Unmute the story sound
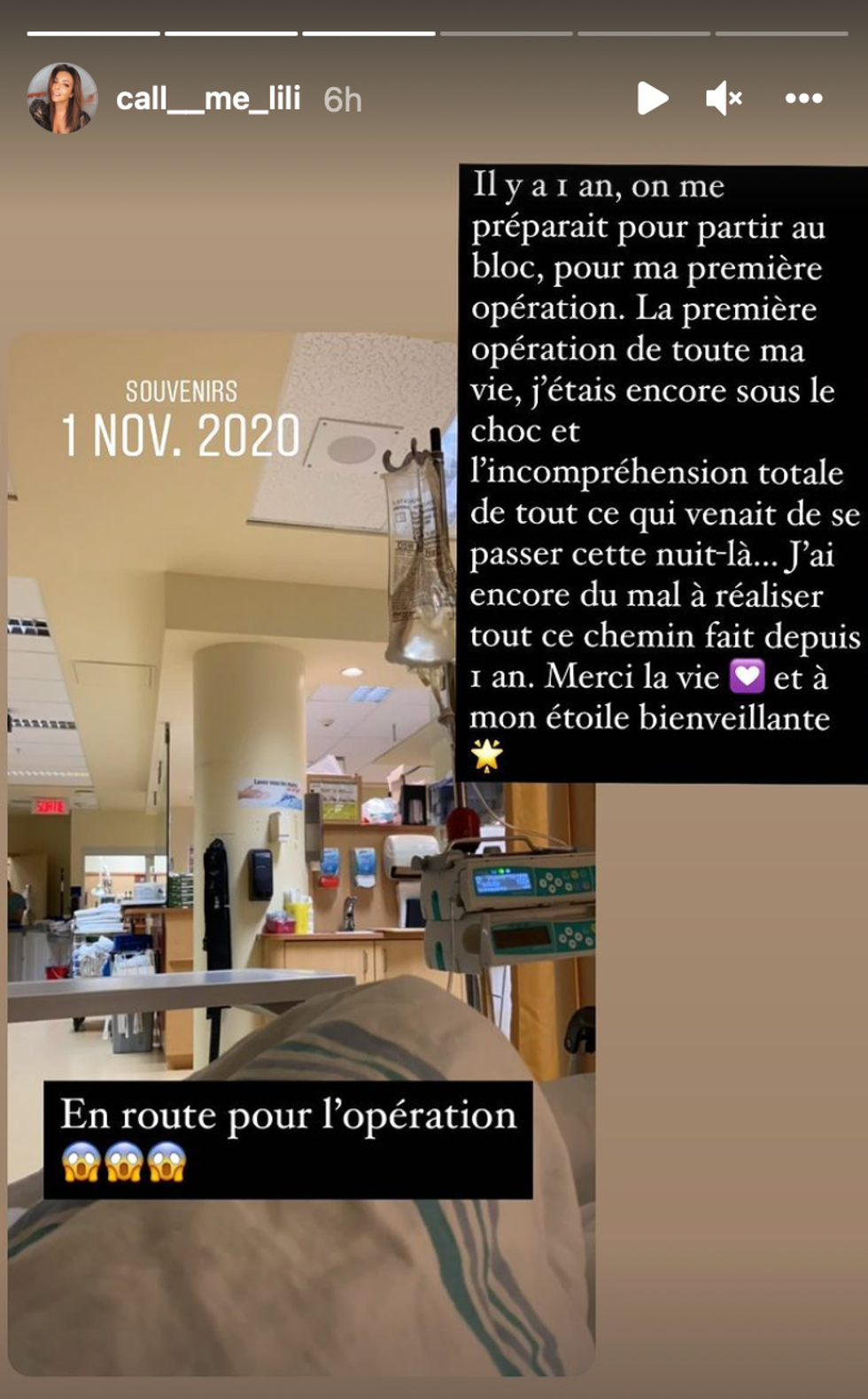The height and width of the screenshot is (1399, 868). pyautogui.click(x=723, y=98)
